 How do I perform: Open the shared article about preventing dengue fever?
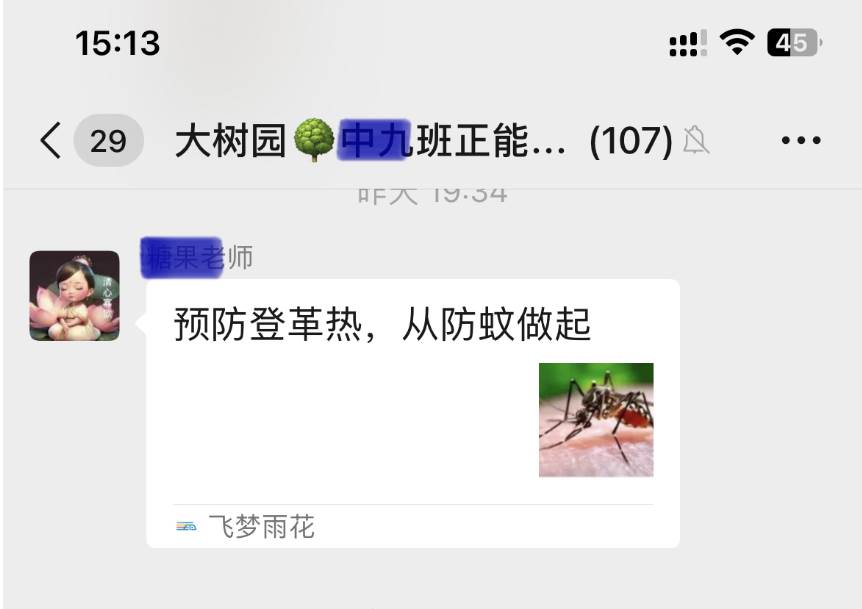click(x=412, y=410)
